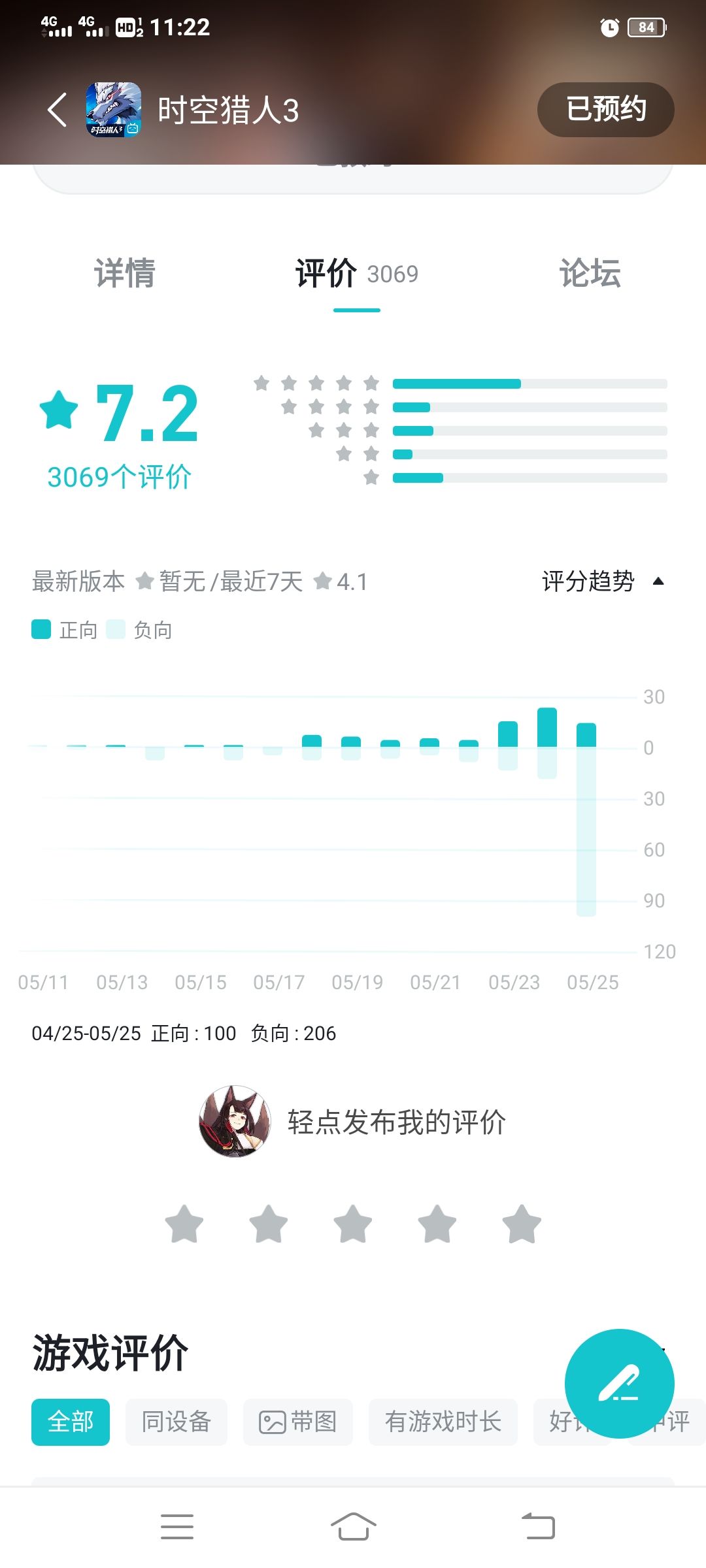This screenshot has width=706, height=1568.
Task: Tap 轻点发布我的评价 to write a review
Action: [396, 1122]
